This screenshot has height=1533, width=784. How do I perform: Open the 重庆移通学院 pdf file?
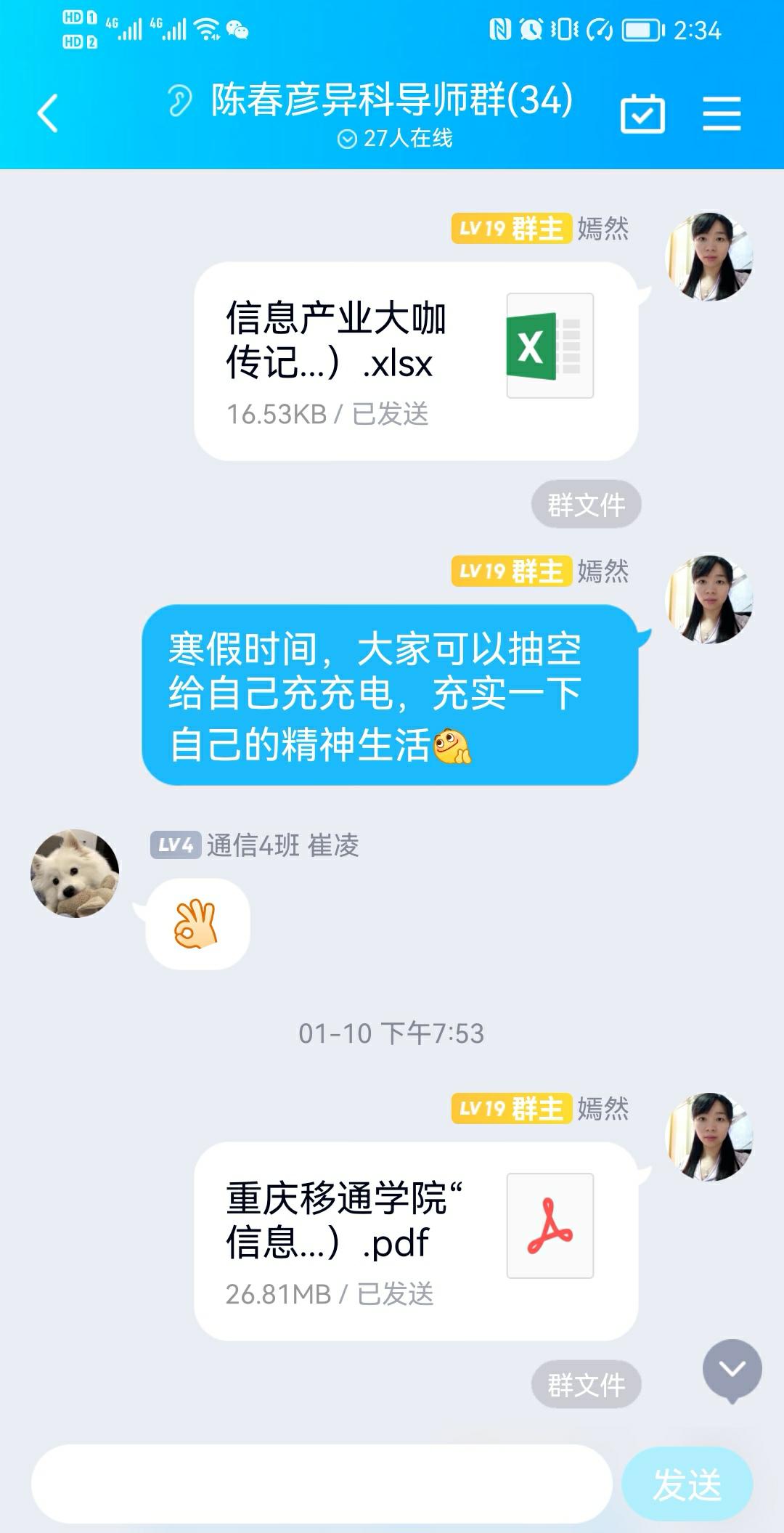click(415, 1241)
